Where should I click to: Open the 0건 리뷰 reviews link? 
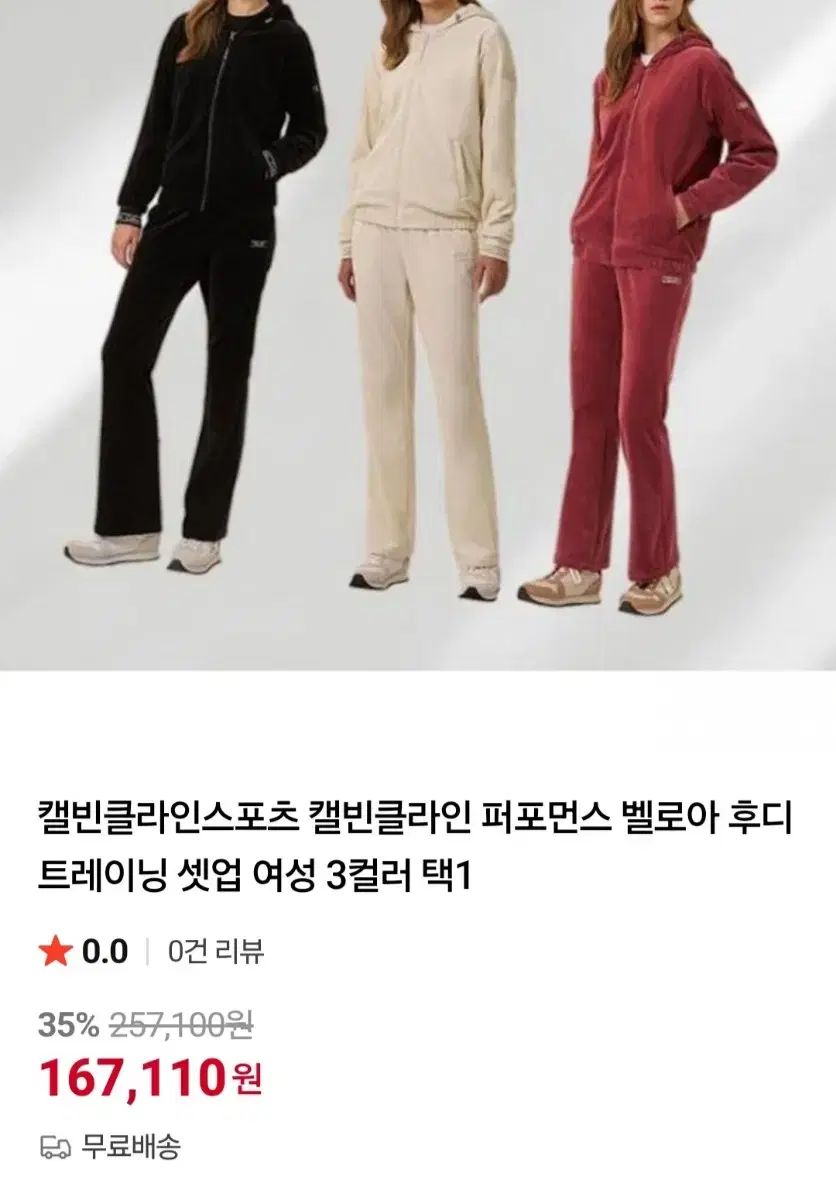click(x=216, y=951)
